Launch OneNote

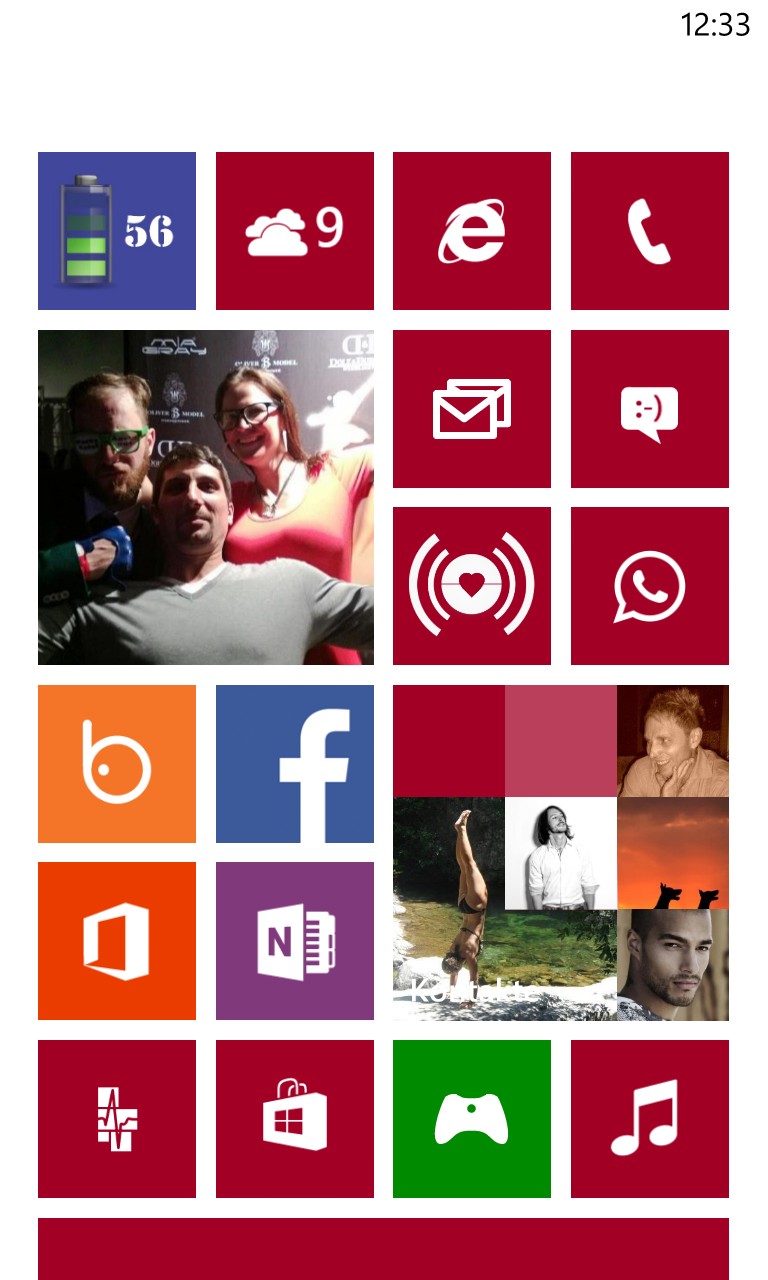[295, 941]
